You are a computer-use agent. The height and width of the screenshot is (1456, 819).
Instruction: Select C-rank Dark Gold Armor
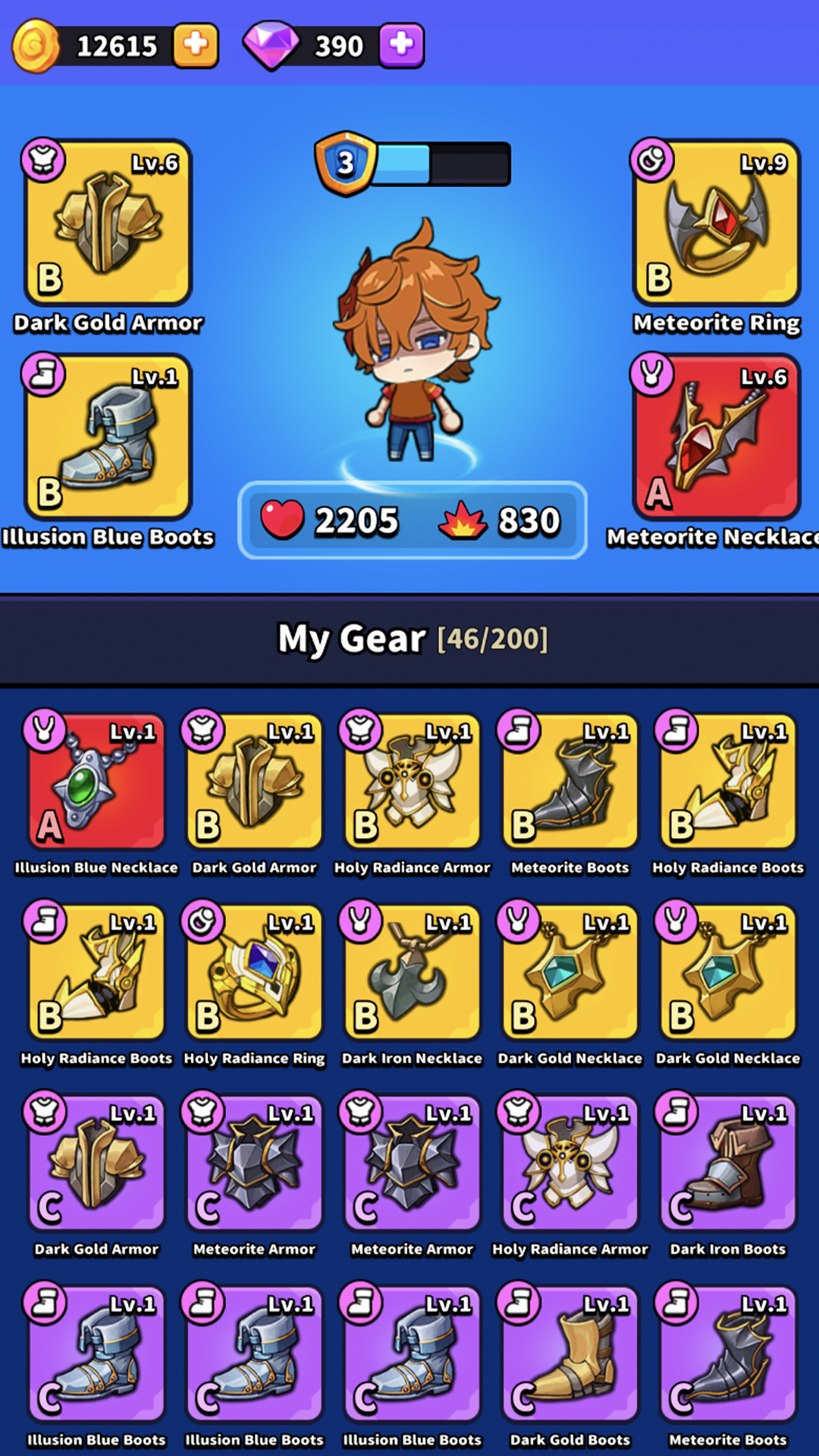pyautogui.click(x=96, y=1163)
